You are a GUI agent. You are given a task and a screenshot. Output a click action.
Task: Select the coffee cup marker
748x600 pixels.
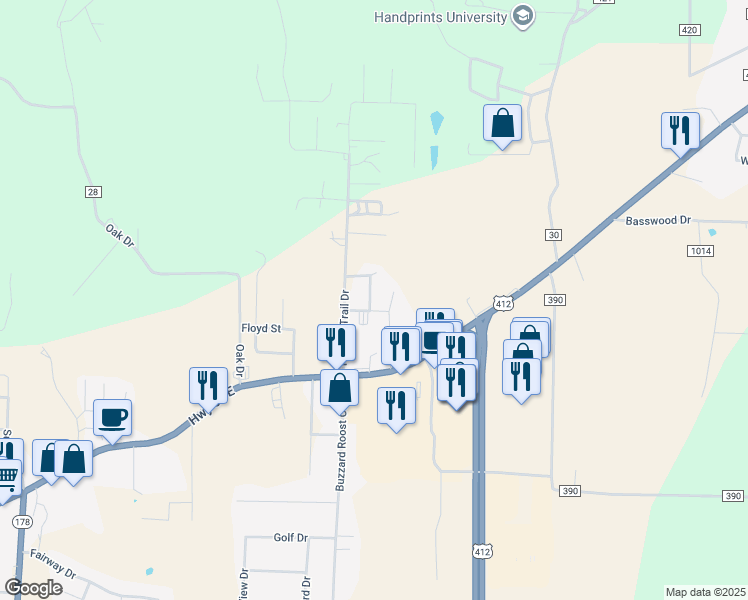tap(112, 416)
